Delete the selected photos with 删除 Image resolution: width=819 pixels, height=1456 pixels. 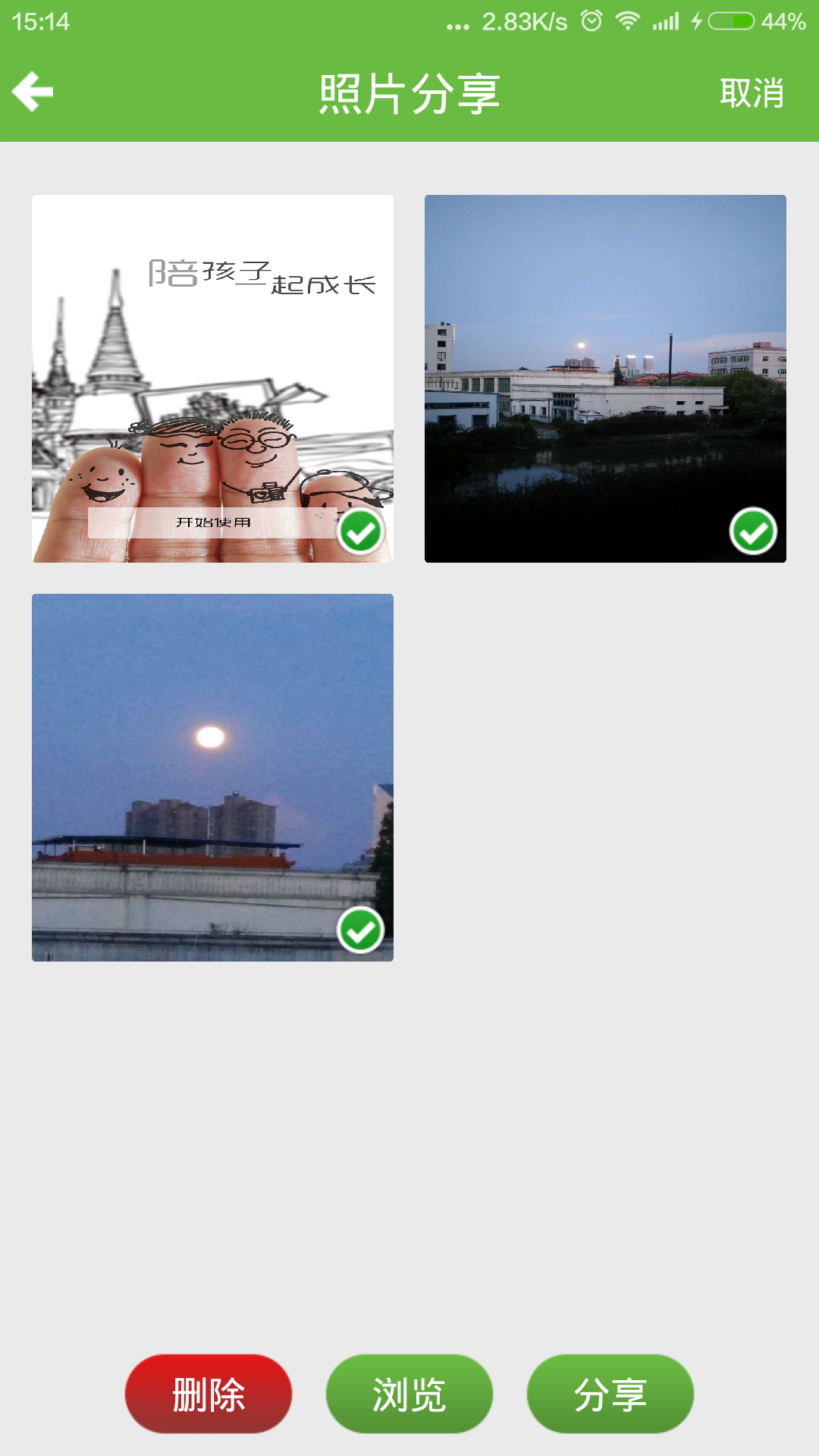(209, 1394)
